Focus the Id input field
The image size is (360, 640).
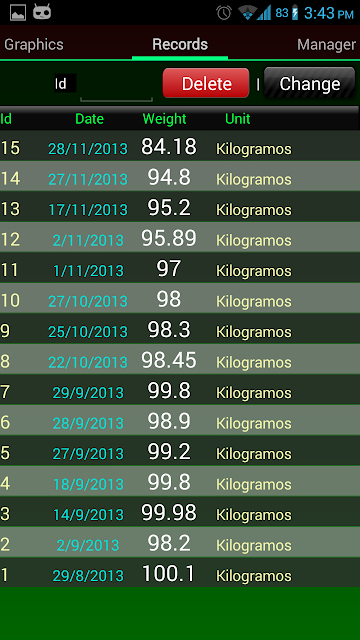[x=116, y=87]
